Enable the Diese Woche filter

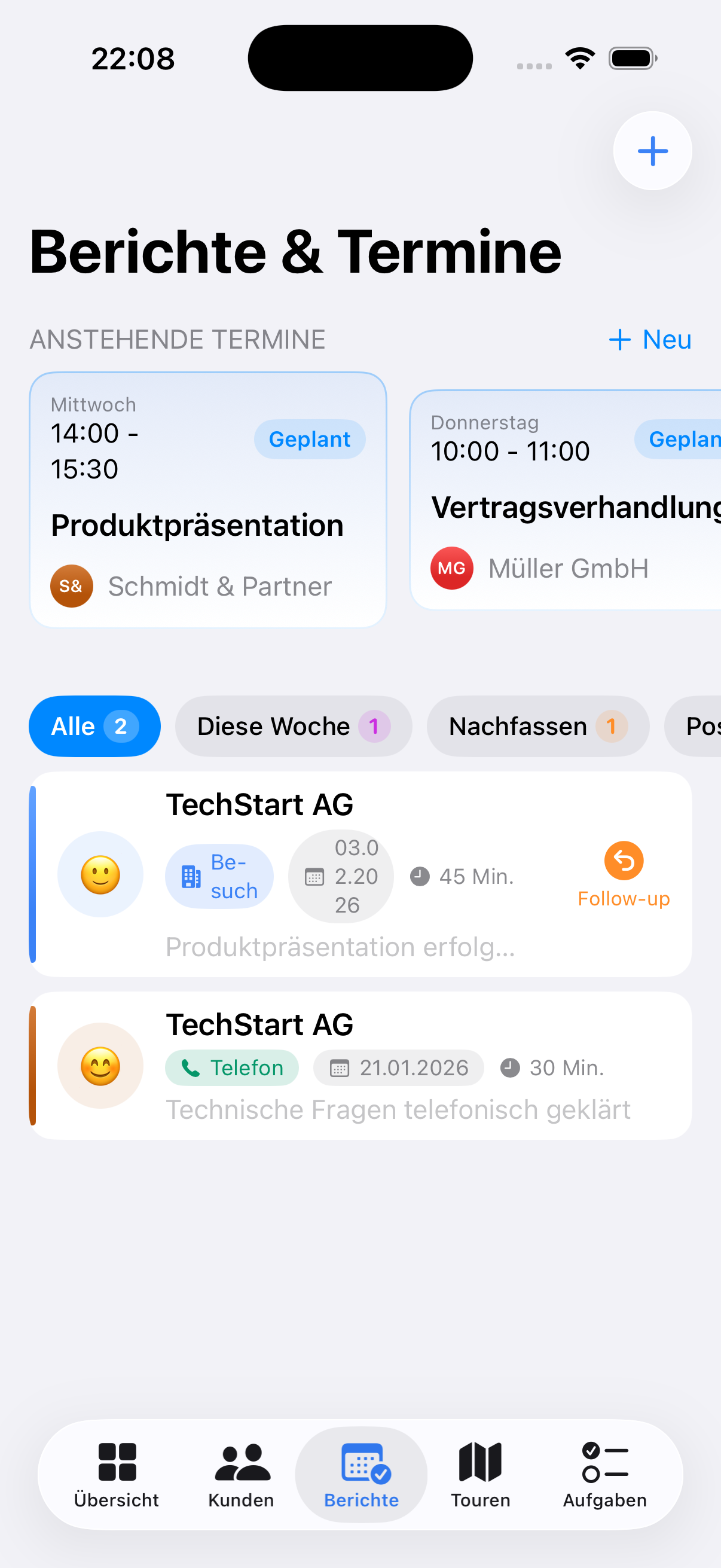point(294,725)
